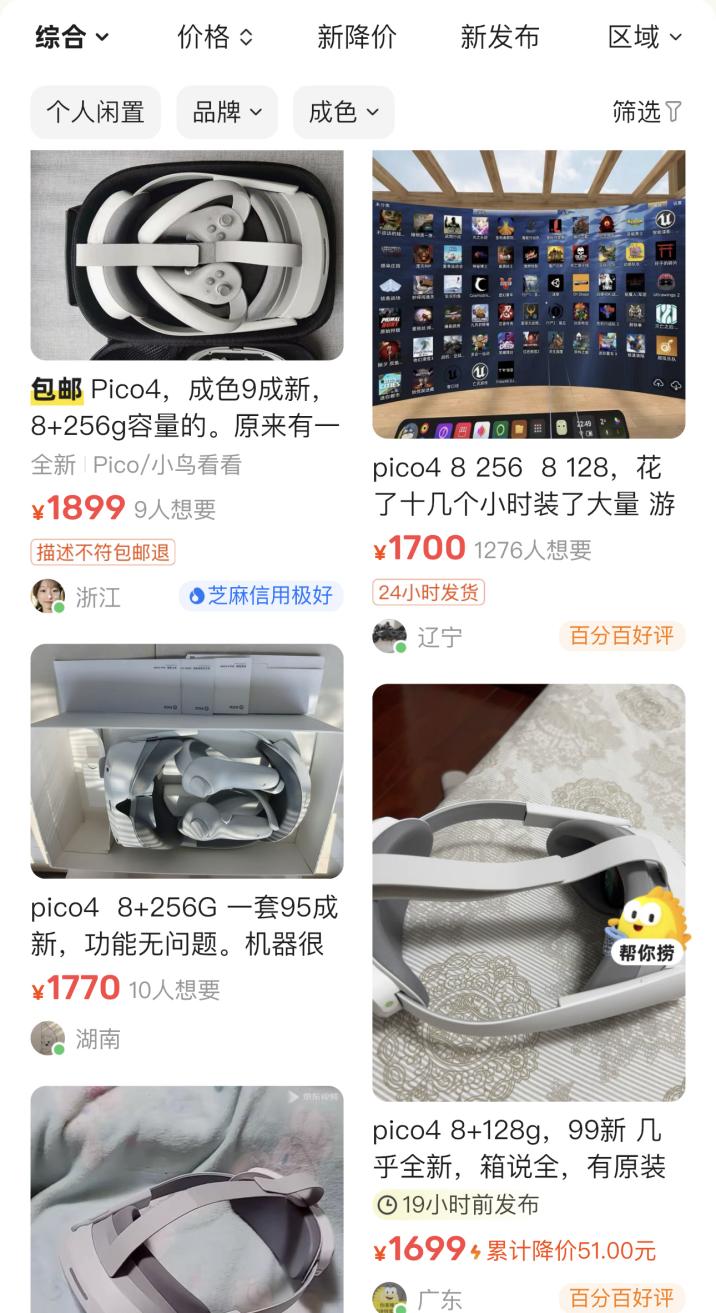
Task: Select the 个人闲置 filter chip
Action: pos(95,112)
